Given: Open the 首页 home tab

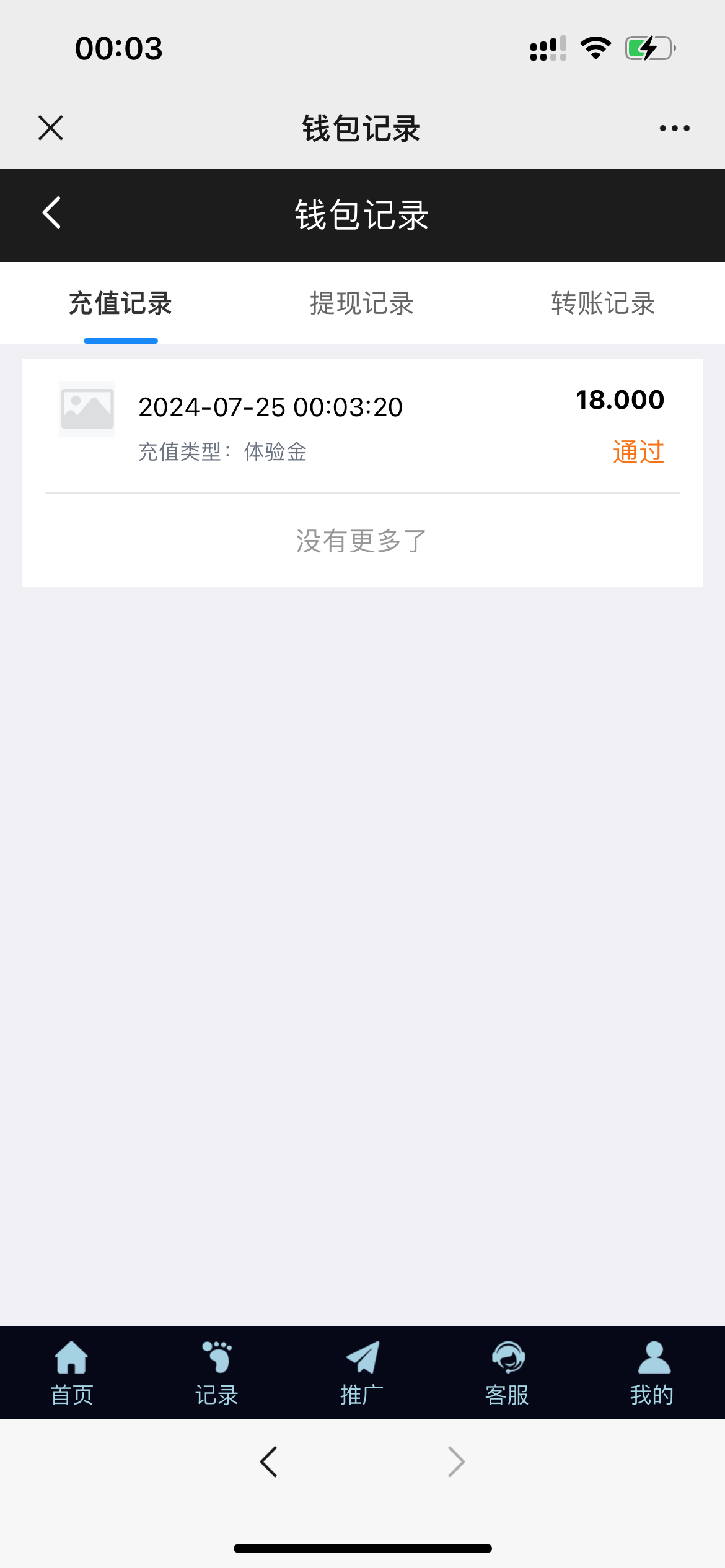Looking at the screenshot, I should point(72,1372).
